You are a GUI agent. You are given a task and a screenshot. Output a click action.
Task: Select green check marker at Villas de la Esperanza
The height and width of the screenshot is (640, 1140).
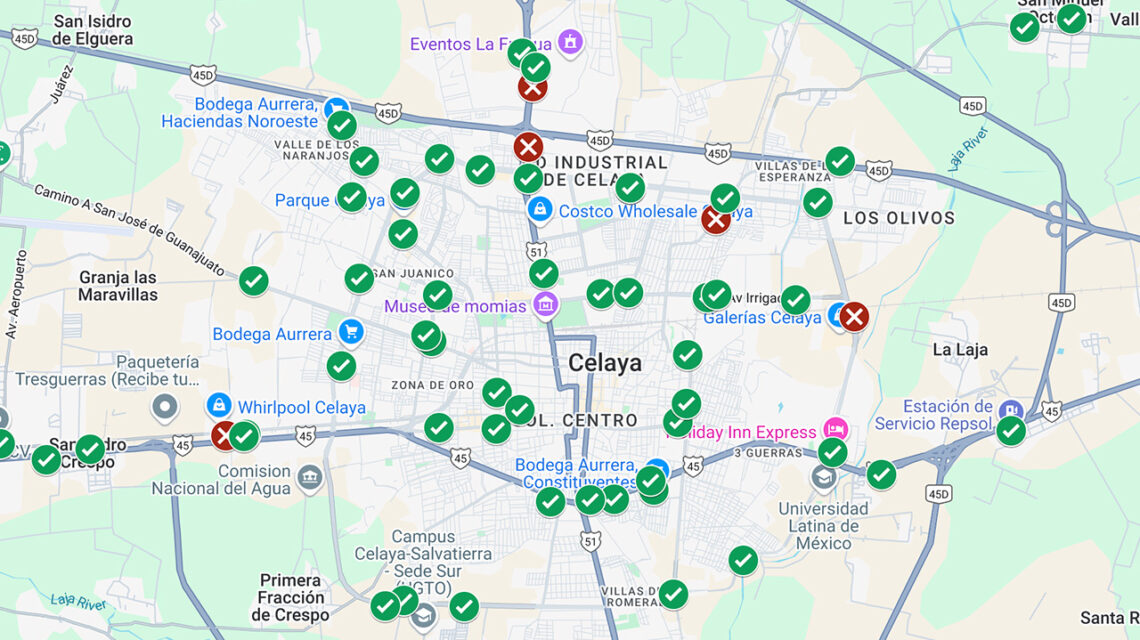tap(839, 161)
